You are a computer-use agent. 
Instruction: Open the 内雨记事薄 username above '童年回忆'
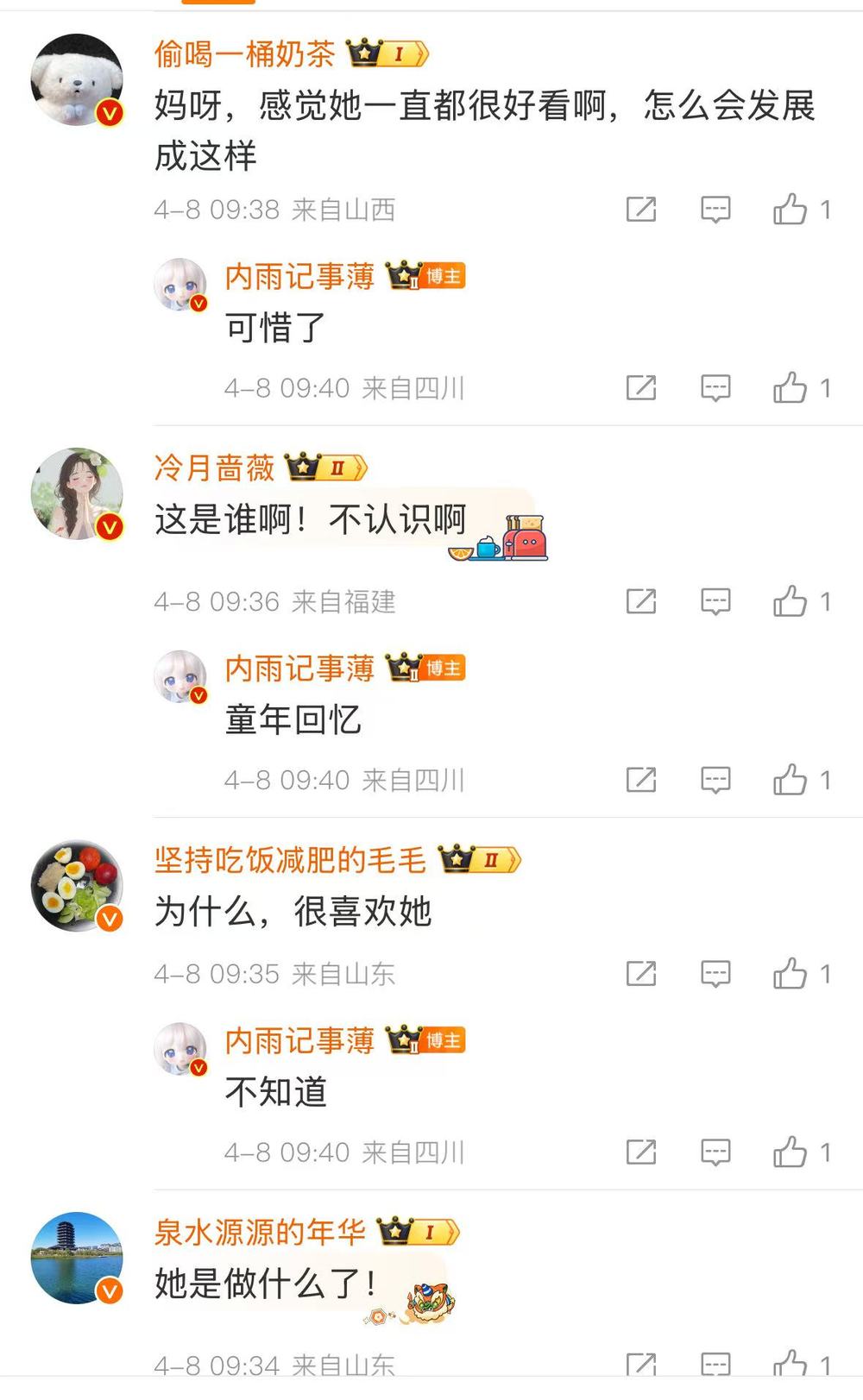(x=299, y=669)
